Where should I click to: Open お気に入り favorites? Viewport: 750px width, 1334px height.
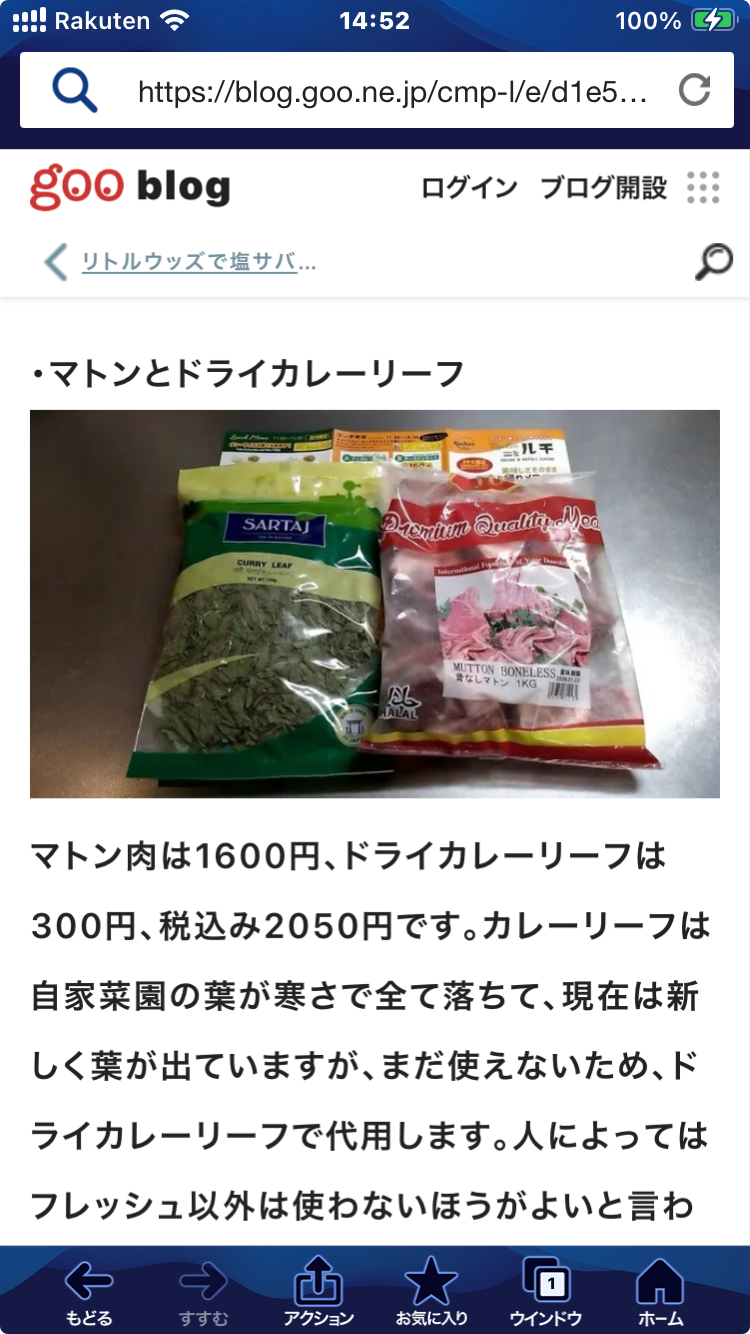tap(431, 1291)
